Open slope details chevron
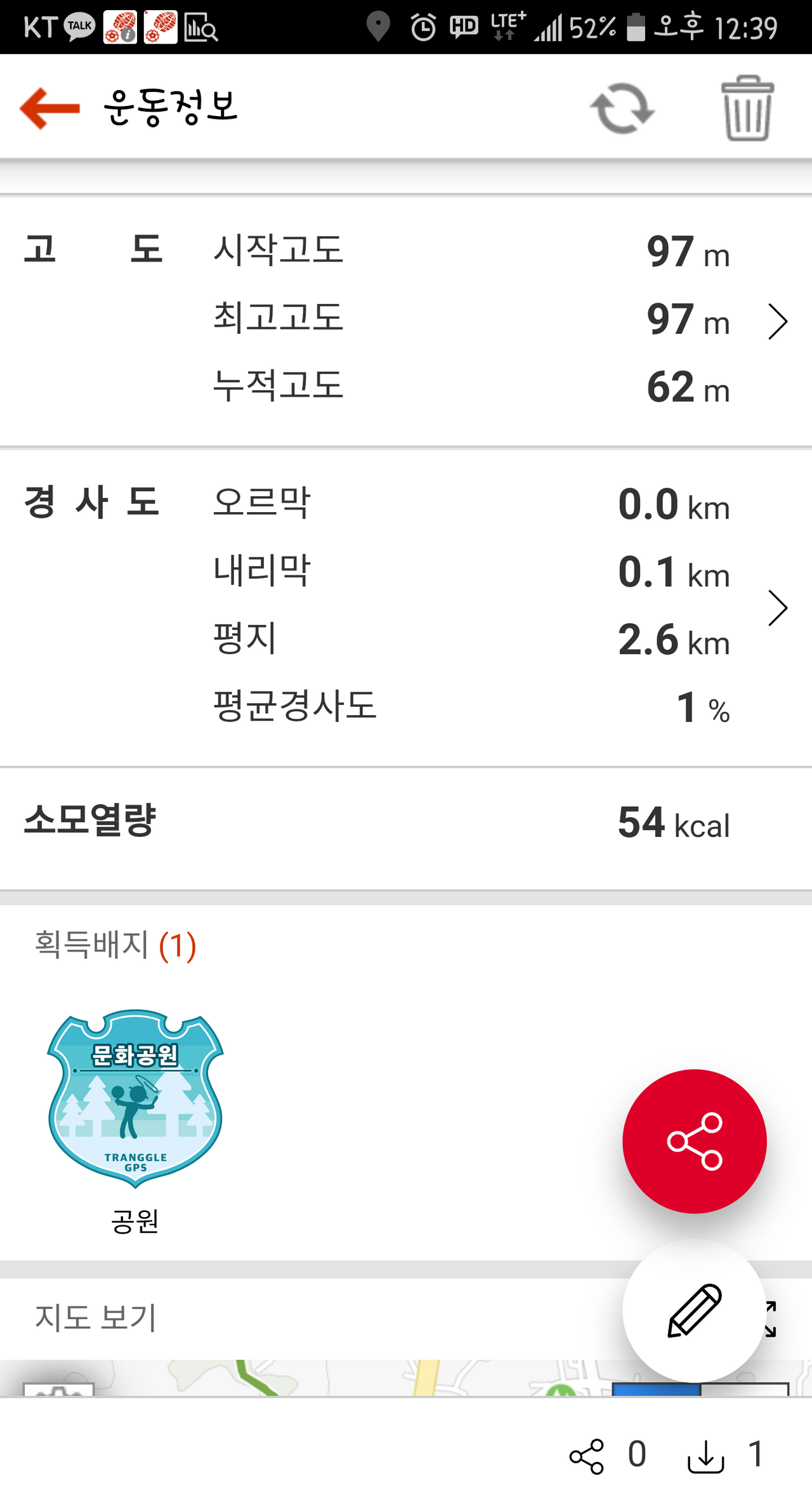 click(777, 608)
